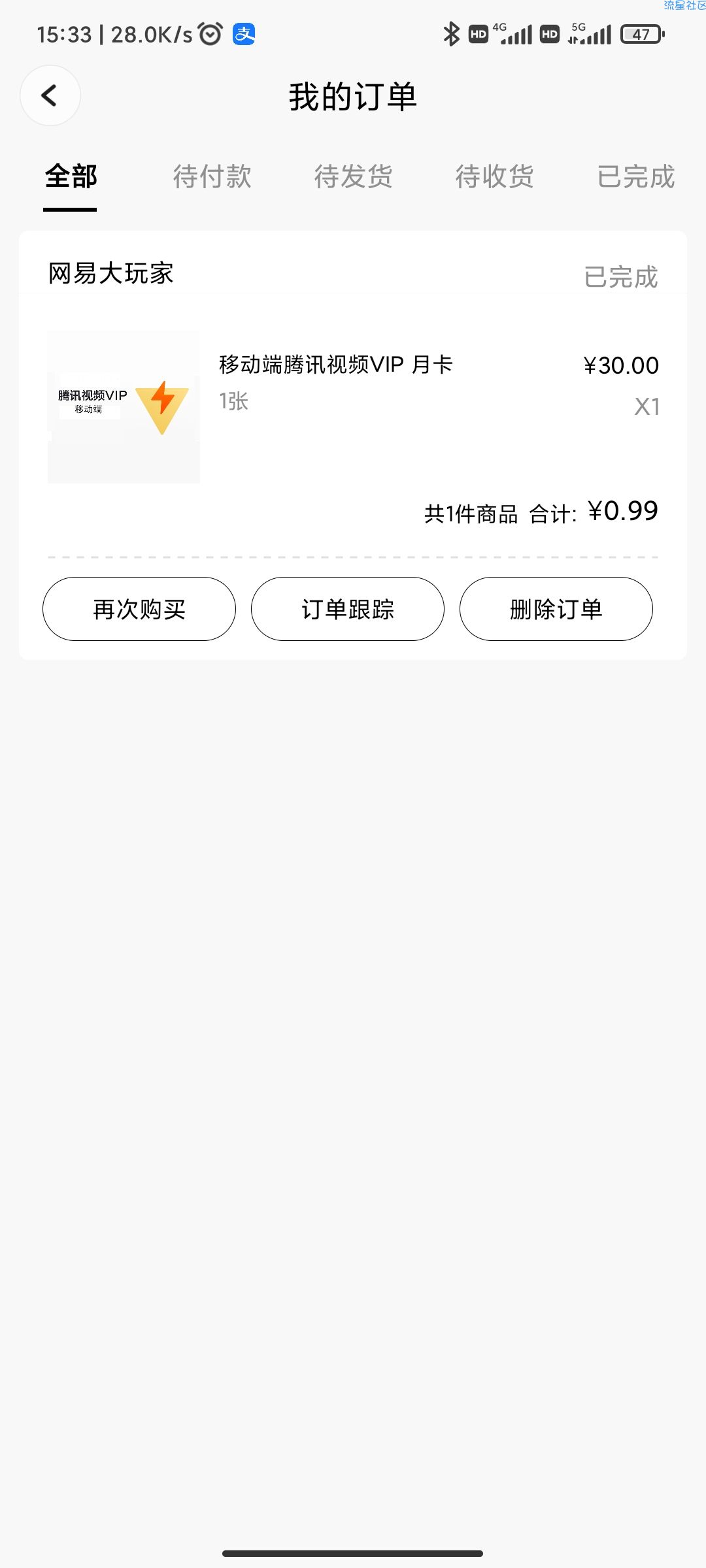706x1568 pixels.
Task: Show orders under 已完成 tab
Action: pyautogui.click(x=635, y=176)
